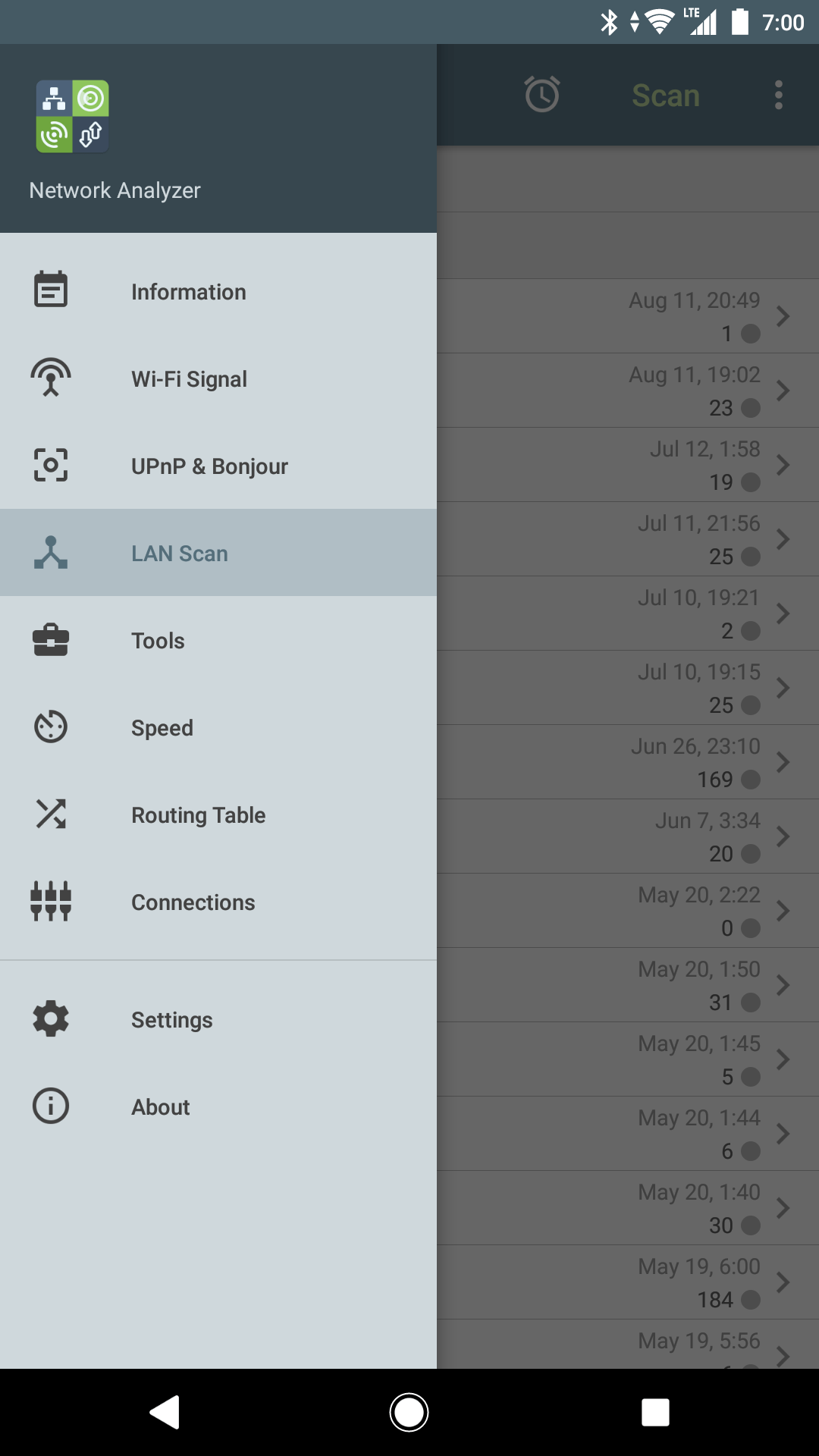Screen dimensions: 819x1456
Task: Tap the system back button
Action: click(165, 1412)
